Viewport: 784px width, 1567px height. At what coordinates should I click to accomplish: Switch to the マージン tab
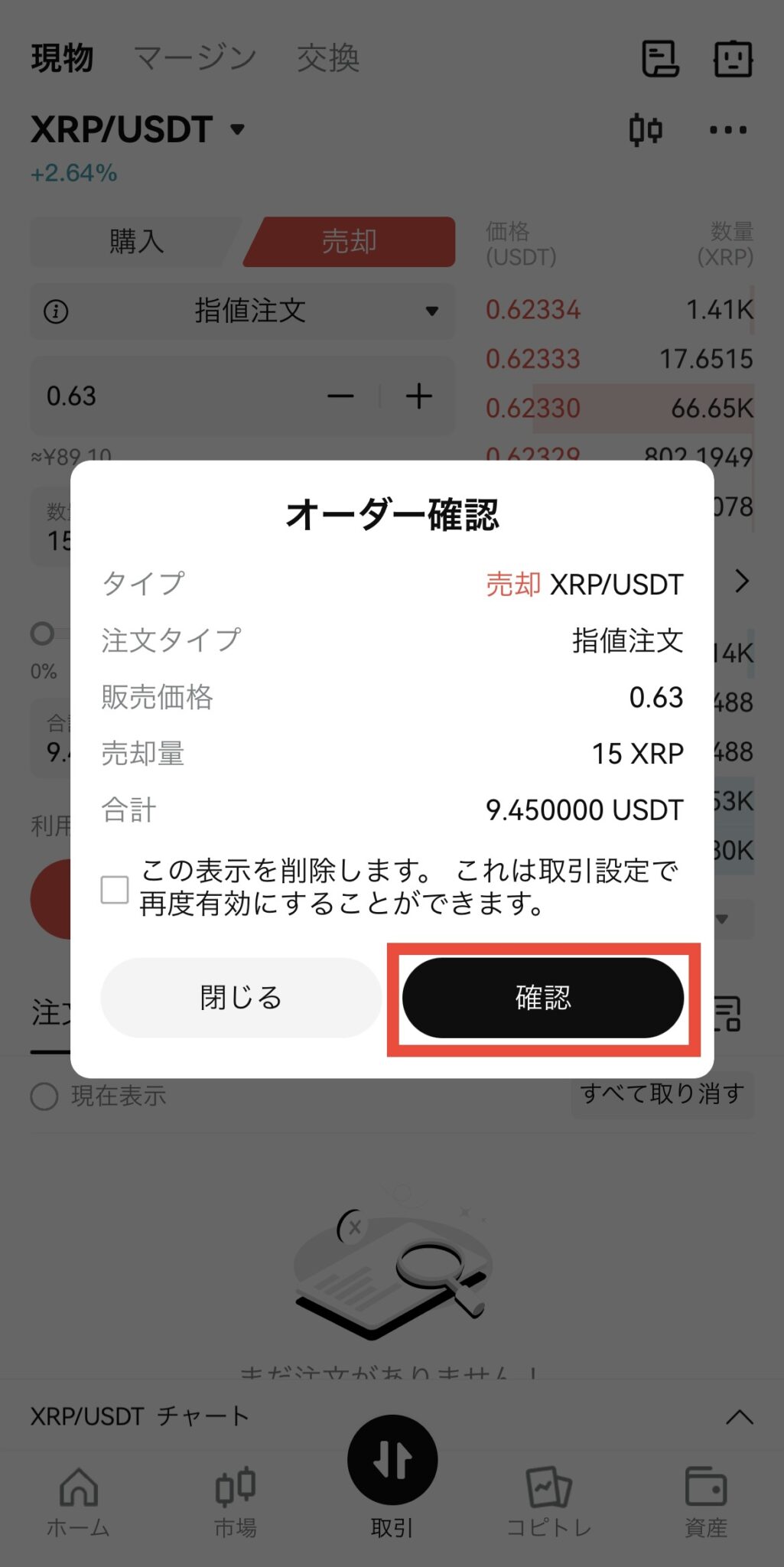click(197, 59)
